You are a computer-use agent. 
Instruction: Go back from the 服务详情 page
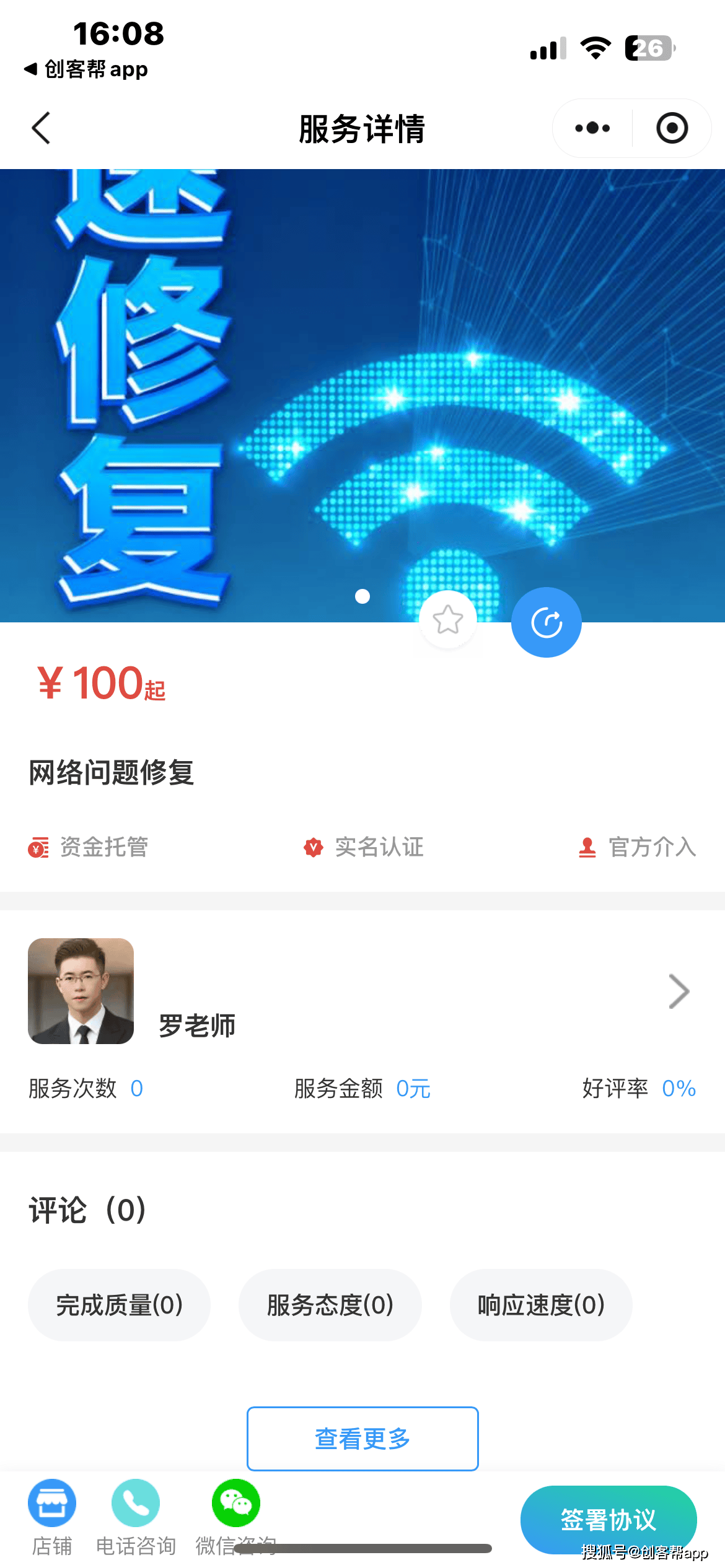pos(41,128)
